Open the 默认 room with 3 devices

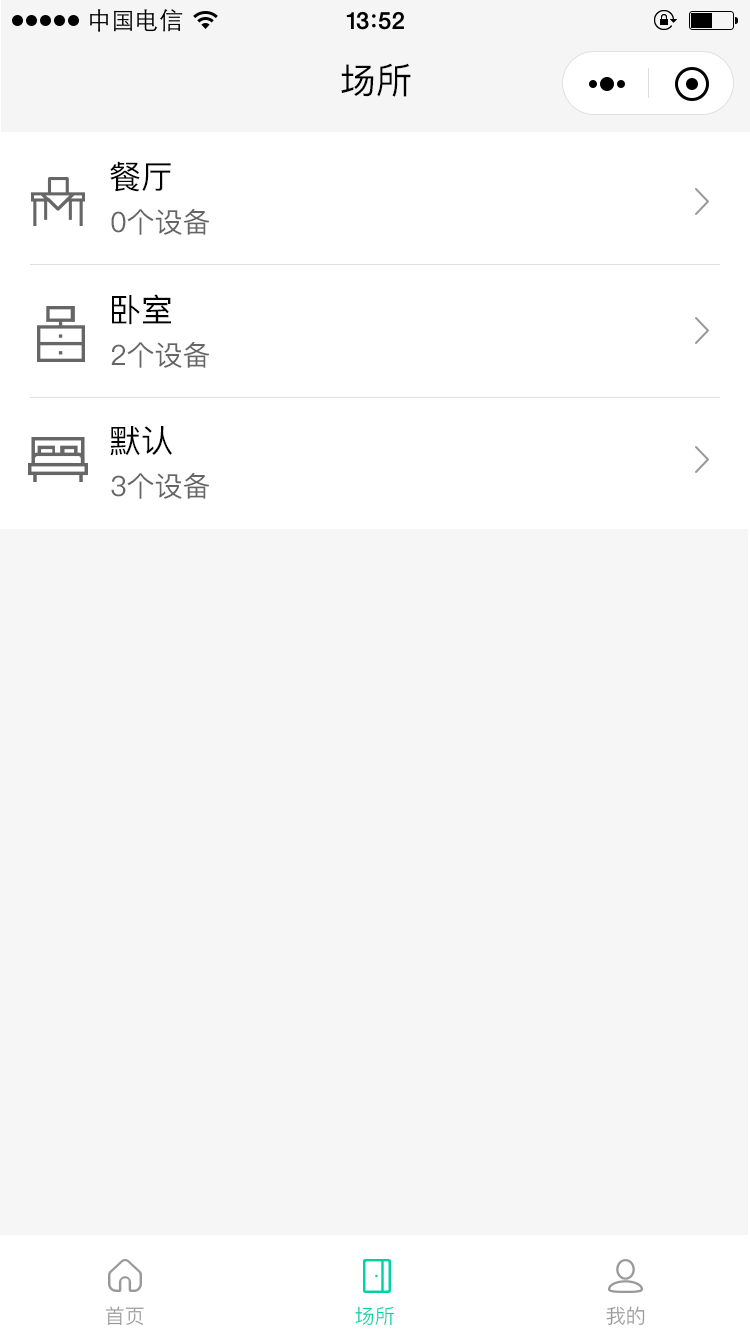pyautogui.click(x=375, y=463)
